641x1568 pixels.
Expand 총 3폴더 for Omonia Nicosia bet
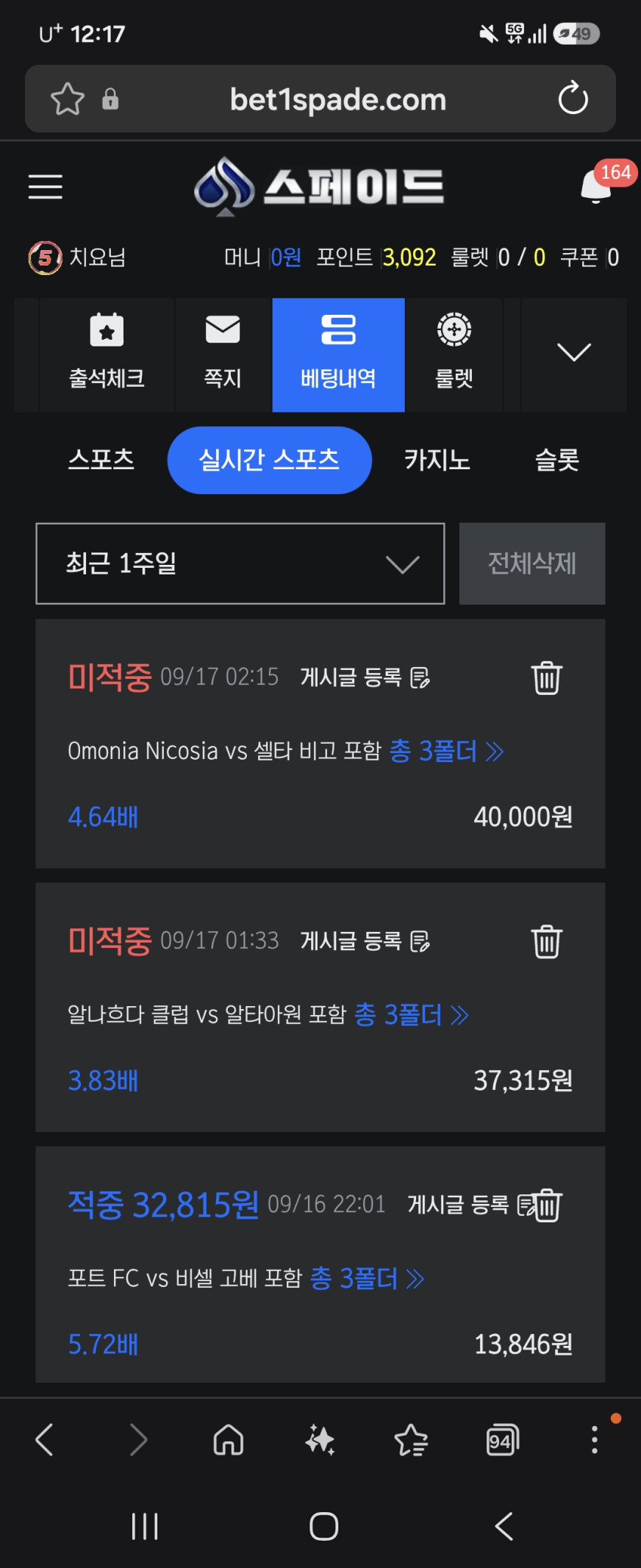tap(446, 751)
